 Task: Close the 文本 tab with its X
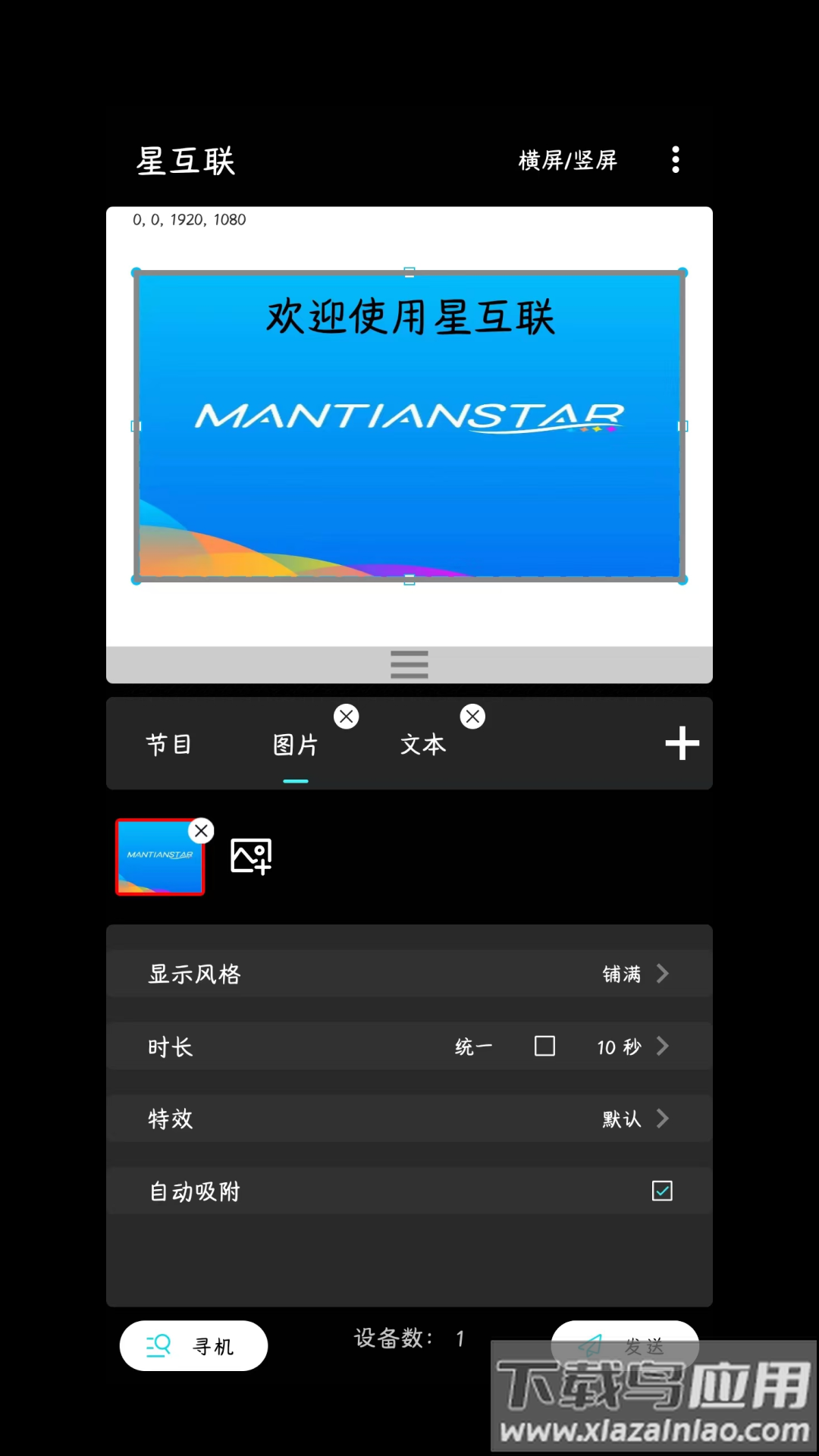(x=472, y=716)
